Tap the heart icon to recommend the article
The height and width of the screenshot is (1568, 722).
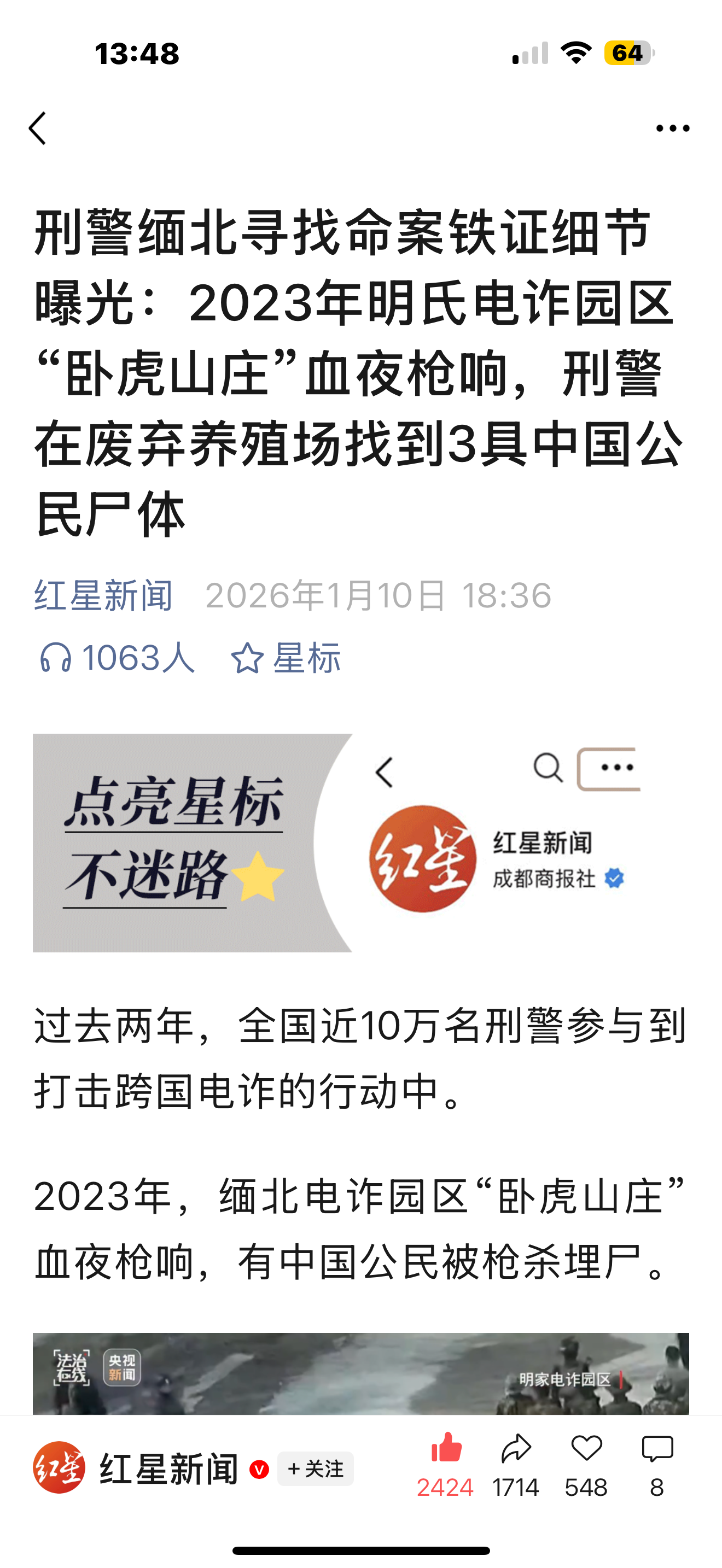tap(586, 1449)
